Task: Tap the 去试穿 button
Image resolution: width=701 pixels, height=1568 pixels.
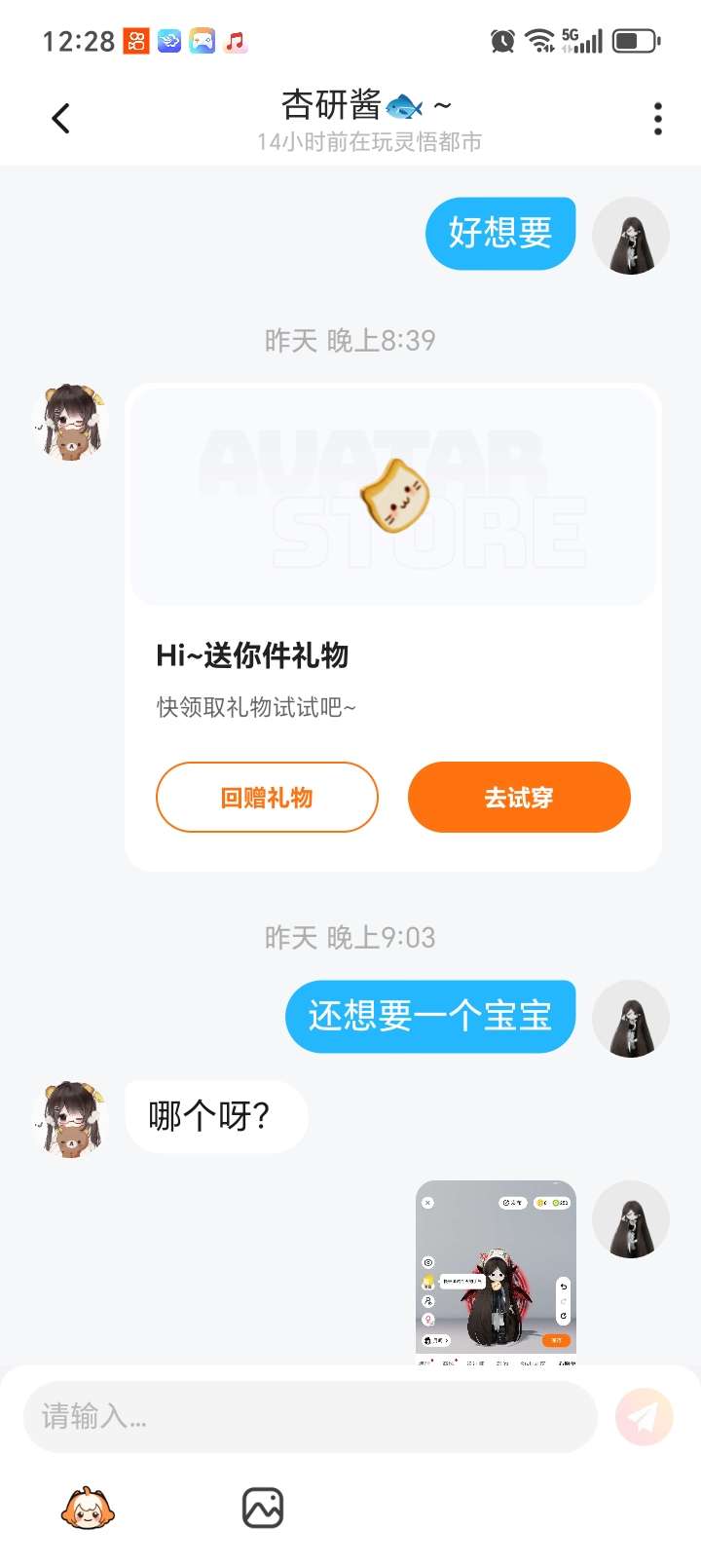Action: pyautogui.click(x=519, y=798)
